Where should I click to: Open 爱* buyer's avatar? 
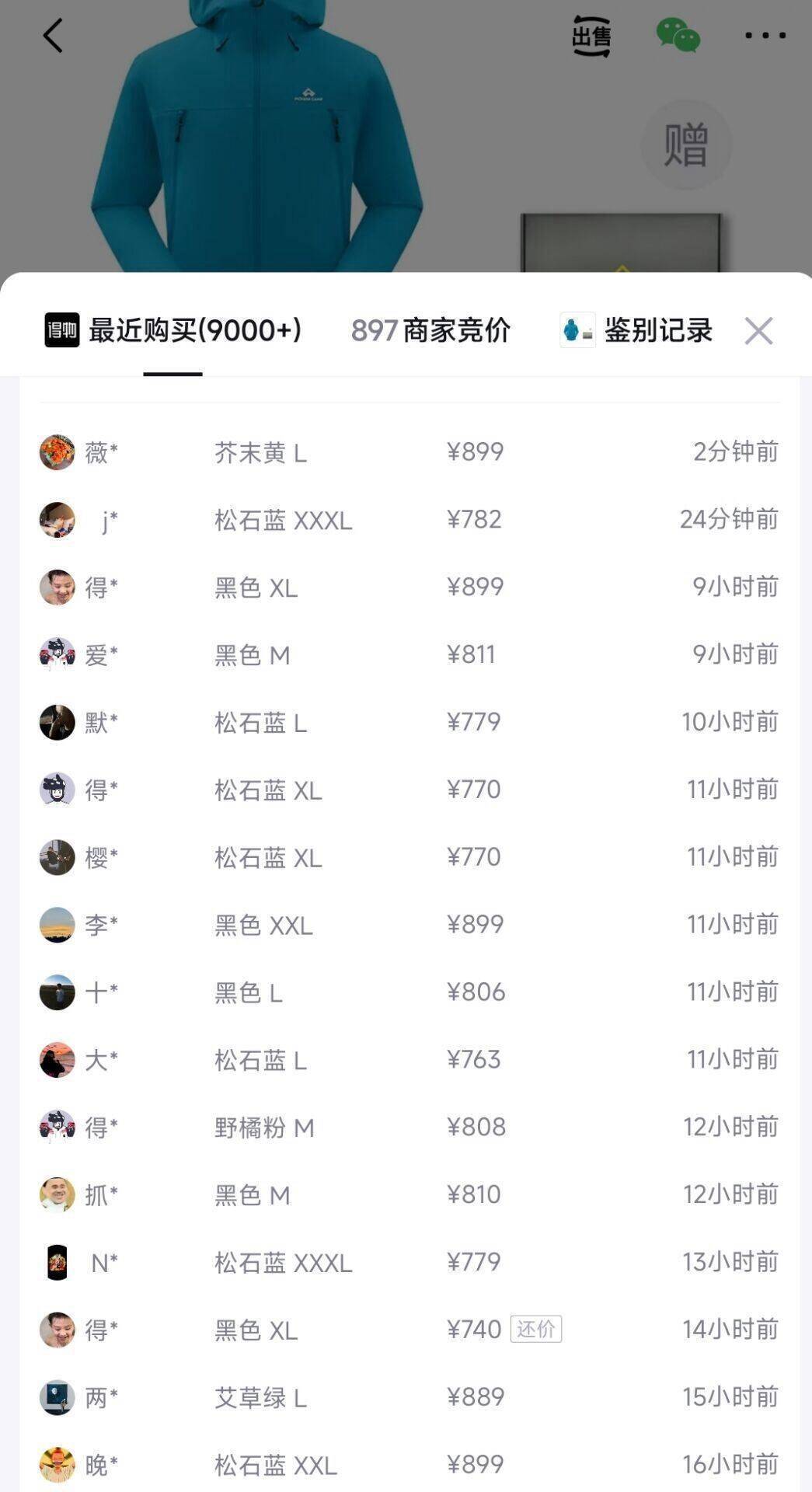coord(57,654)
